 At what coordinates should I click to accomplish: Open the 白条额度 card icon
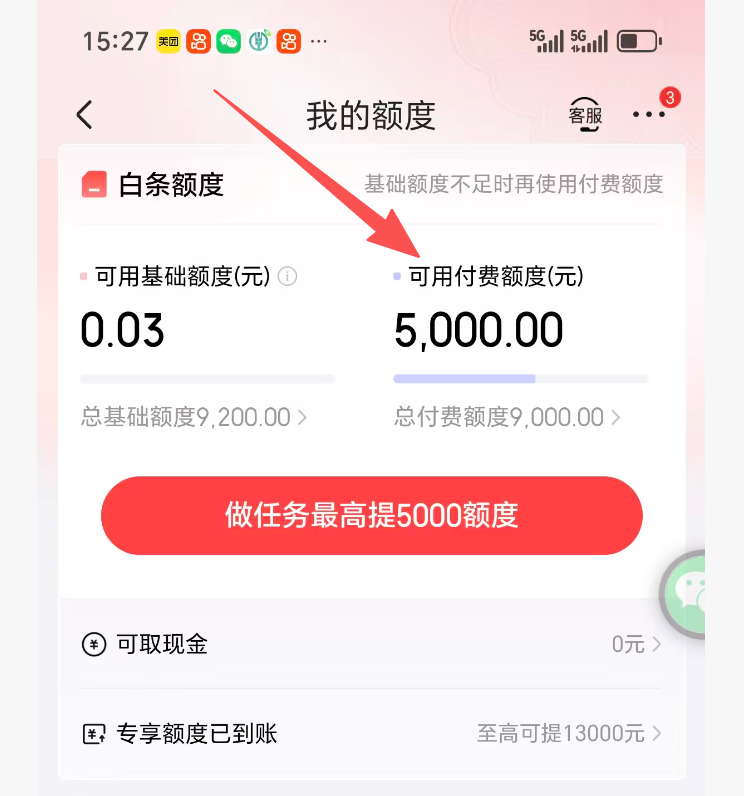(93, 185)
